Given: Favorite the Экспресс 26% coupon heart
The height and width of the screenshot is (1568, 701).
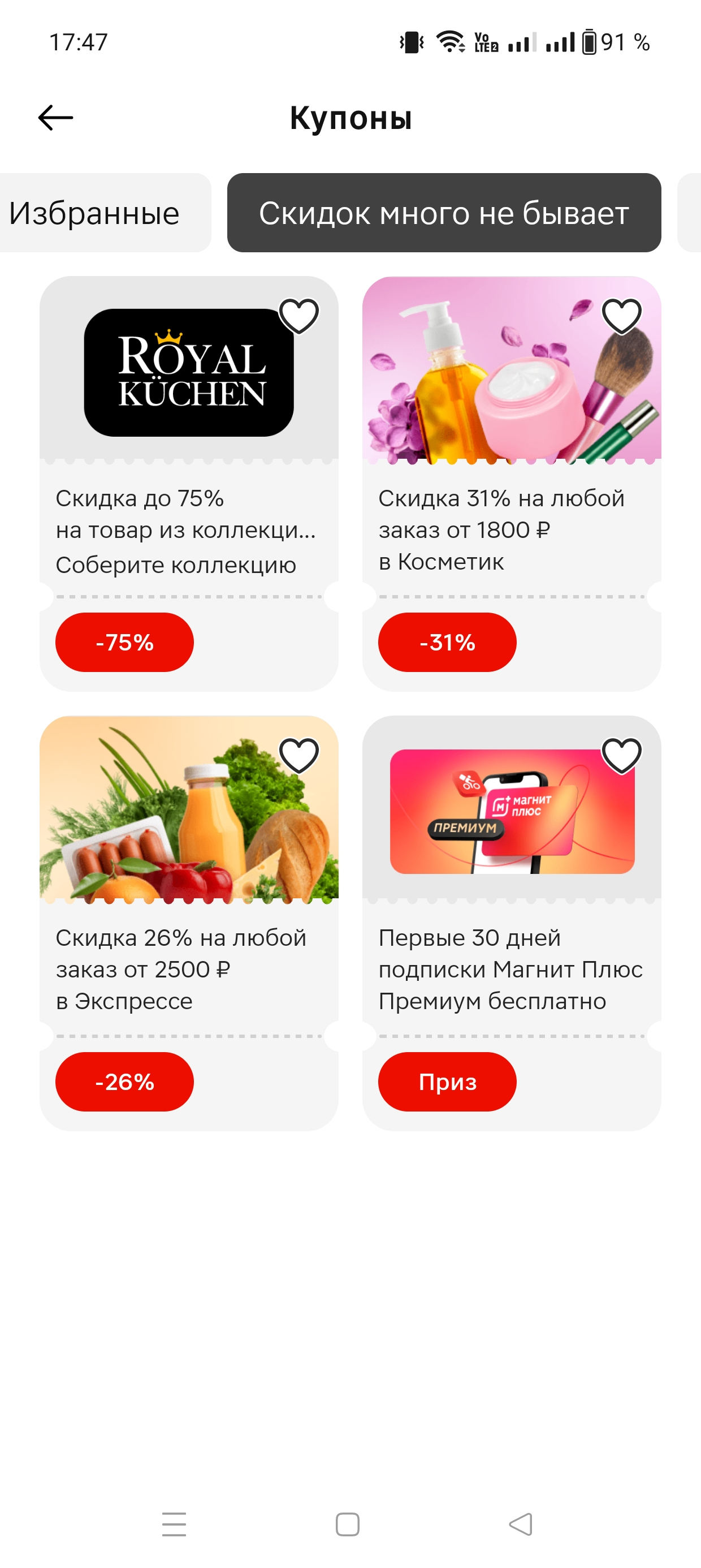Looking at the screenshot, I should point(299,755).
